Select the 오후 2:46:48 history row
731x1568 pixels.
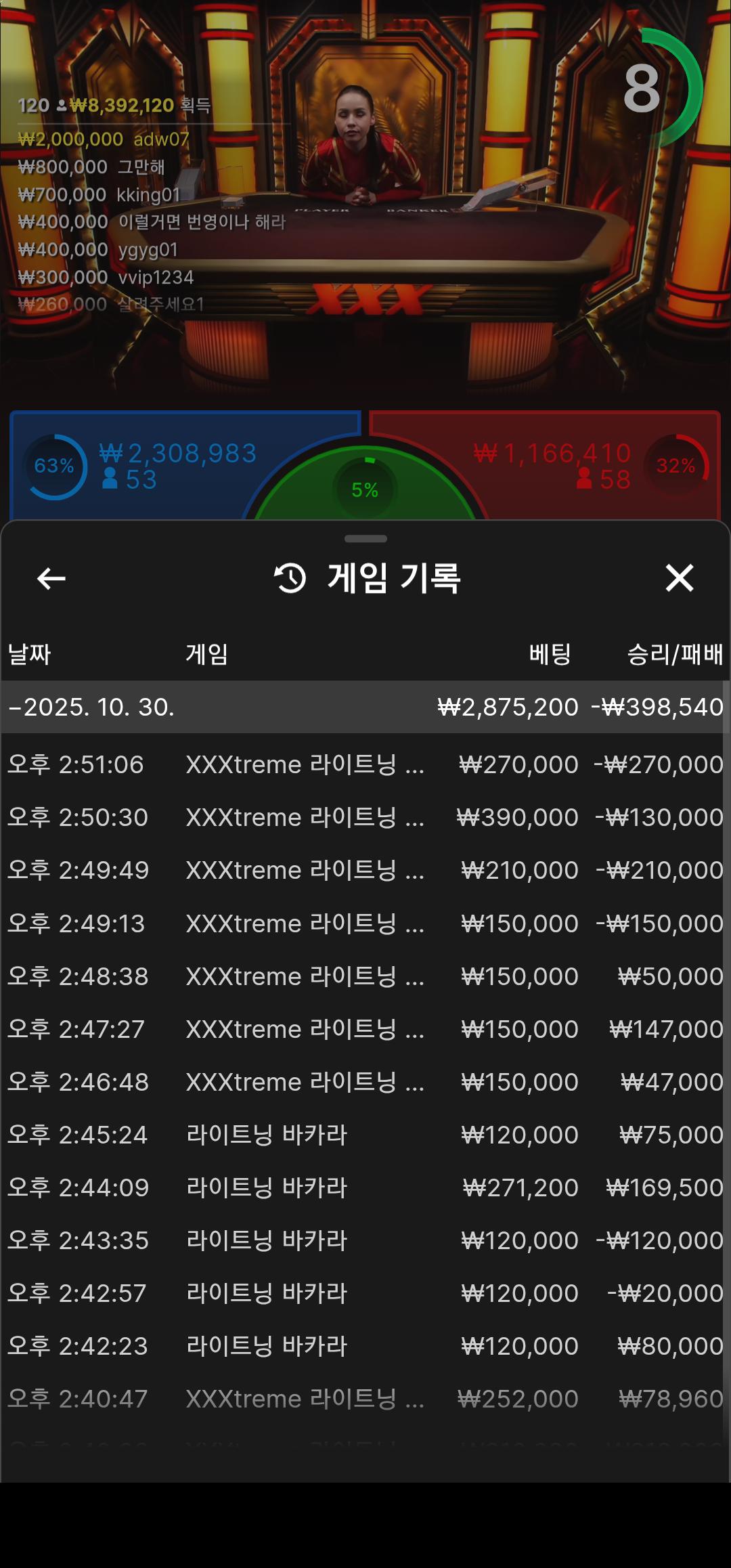point(365,1082)
